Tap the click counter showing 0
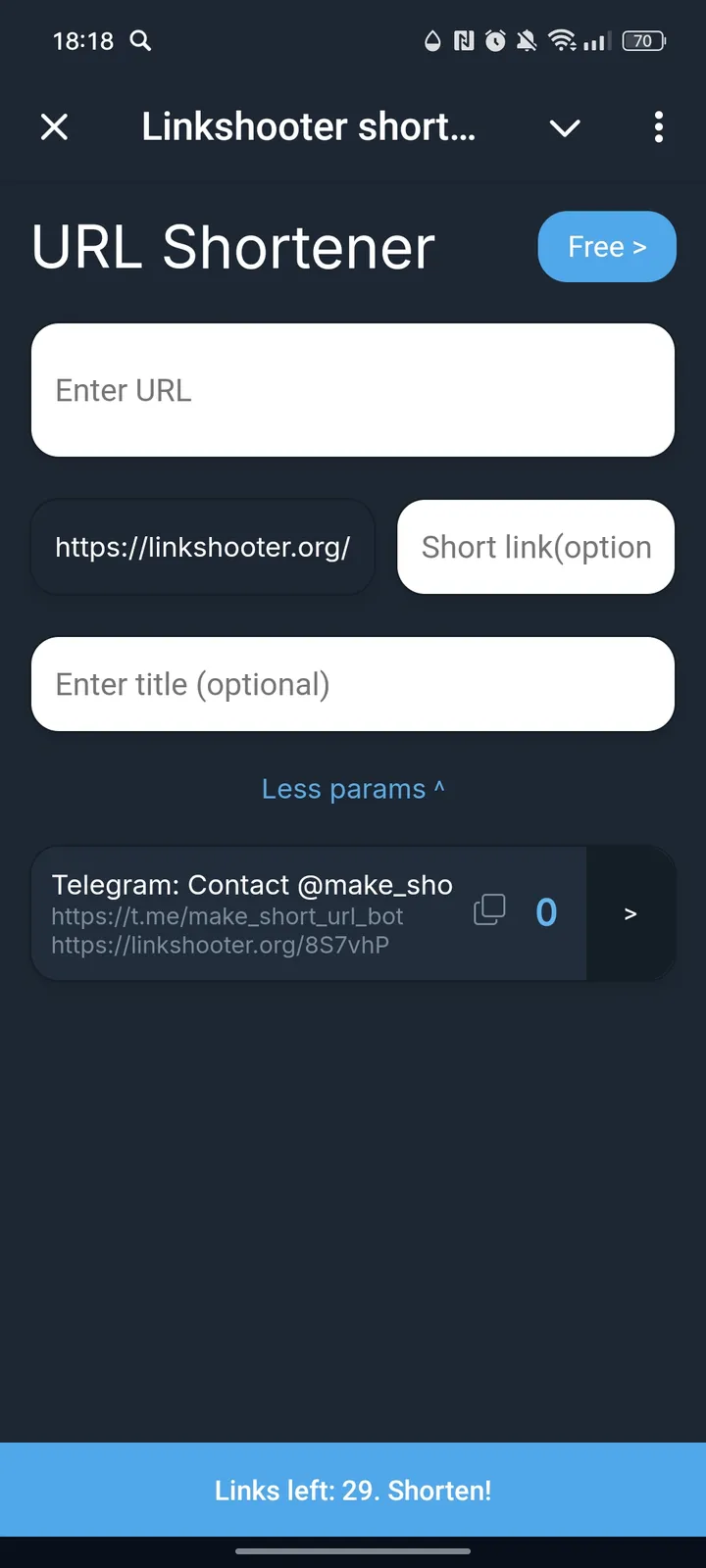Viewport: 706px width, 1568px height. 546,911
